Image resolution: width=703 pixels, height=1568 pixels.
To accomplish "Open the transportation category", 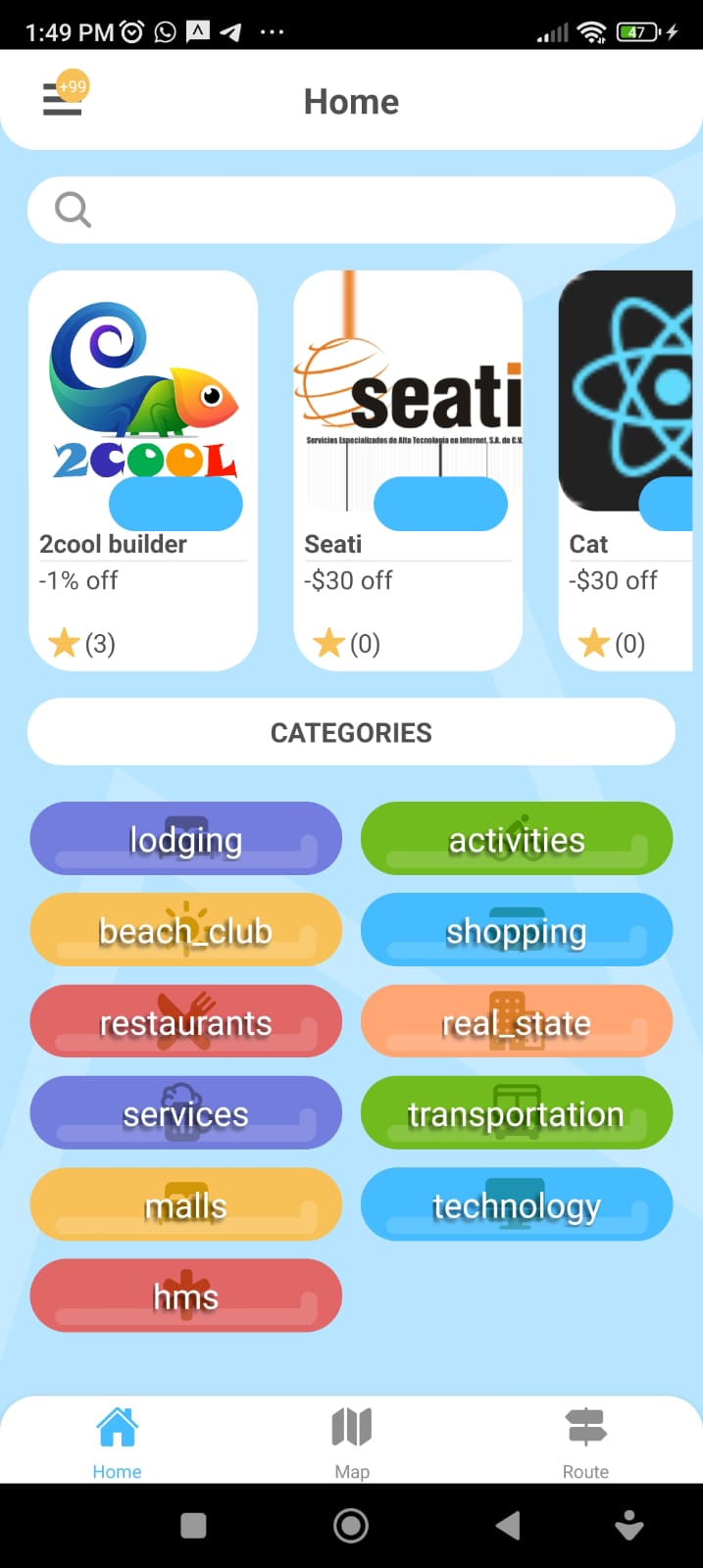I will coord(517,1113).
